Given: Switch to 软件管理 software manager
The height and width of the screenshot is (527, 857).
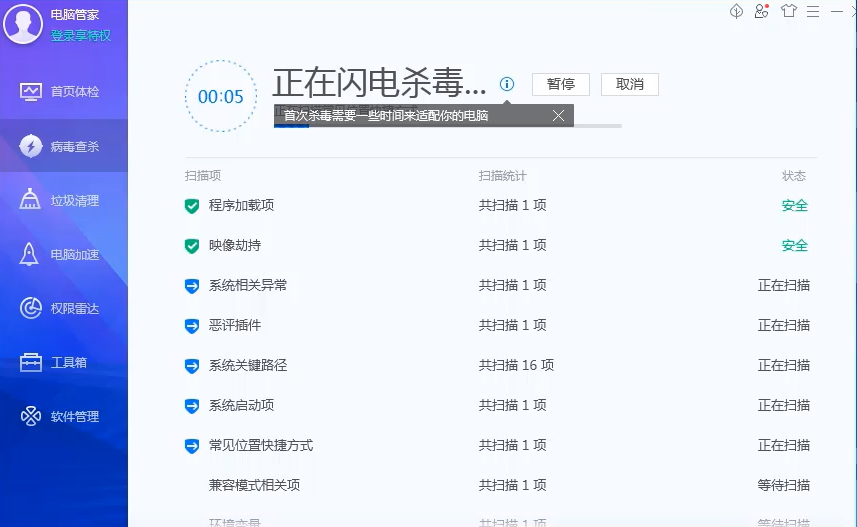Looking at the screenshot, I should point(64,417).
